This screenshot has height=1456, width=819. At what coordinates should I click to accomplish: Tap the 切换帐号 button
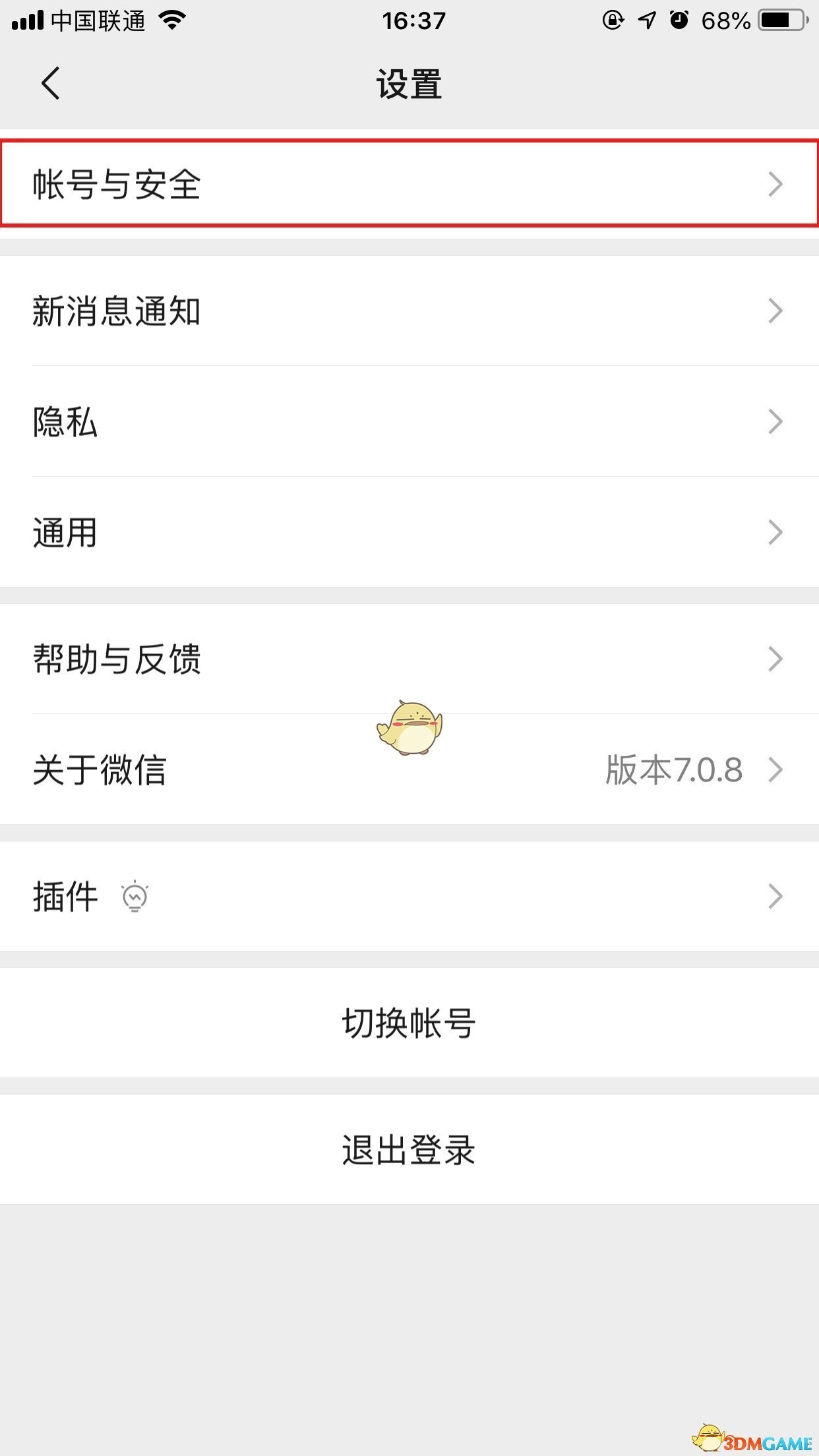pos(409,1023)
